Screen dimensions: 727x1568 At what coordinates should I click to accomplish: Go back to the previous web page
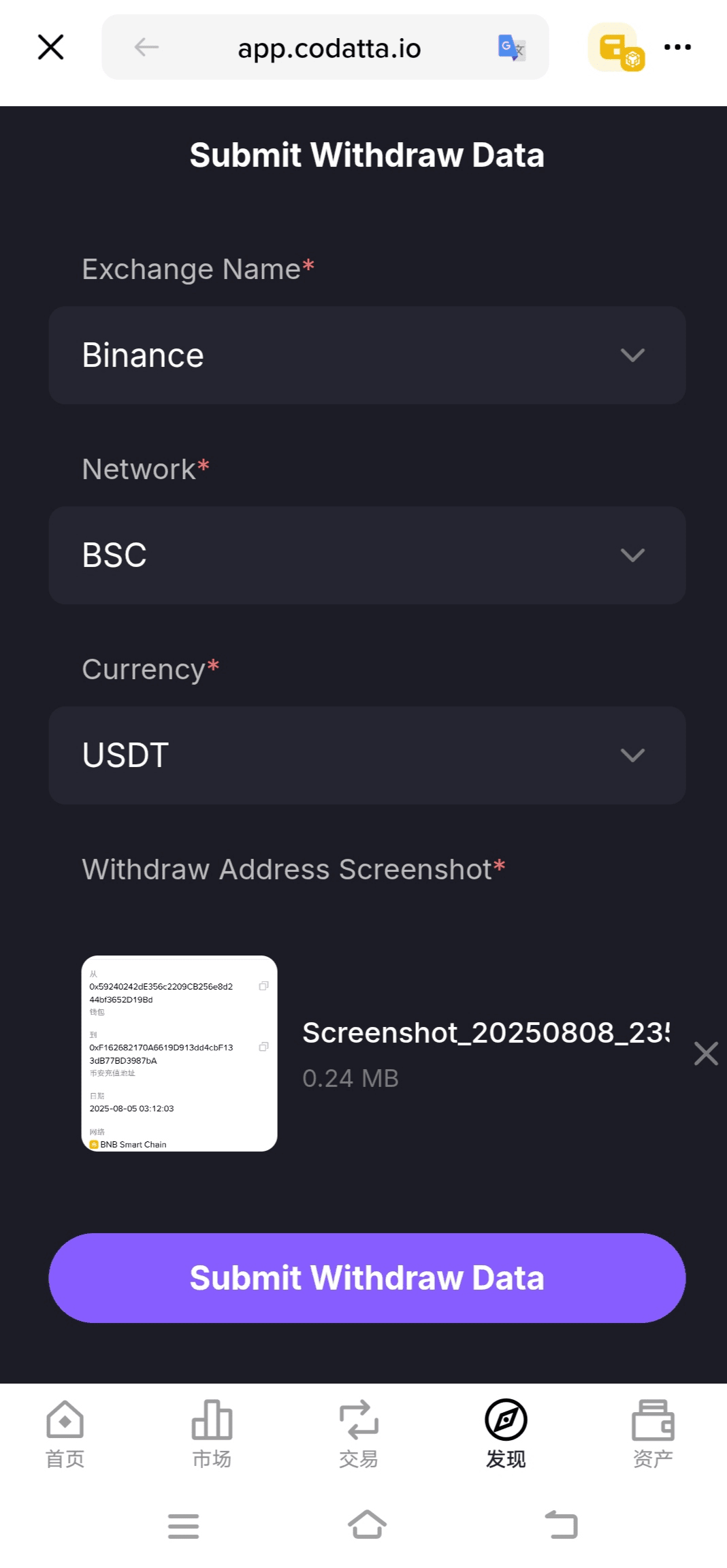point(146,47)
